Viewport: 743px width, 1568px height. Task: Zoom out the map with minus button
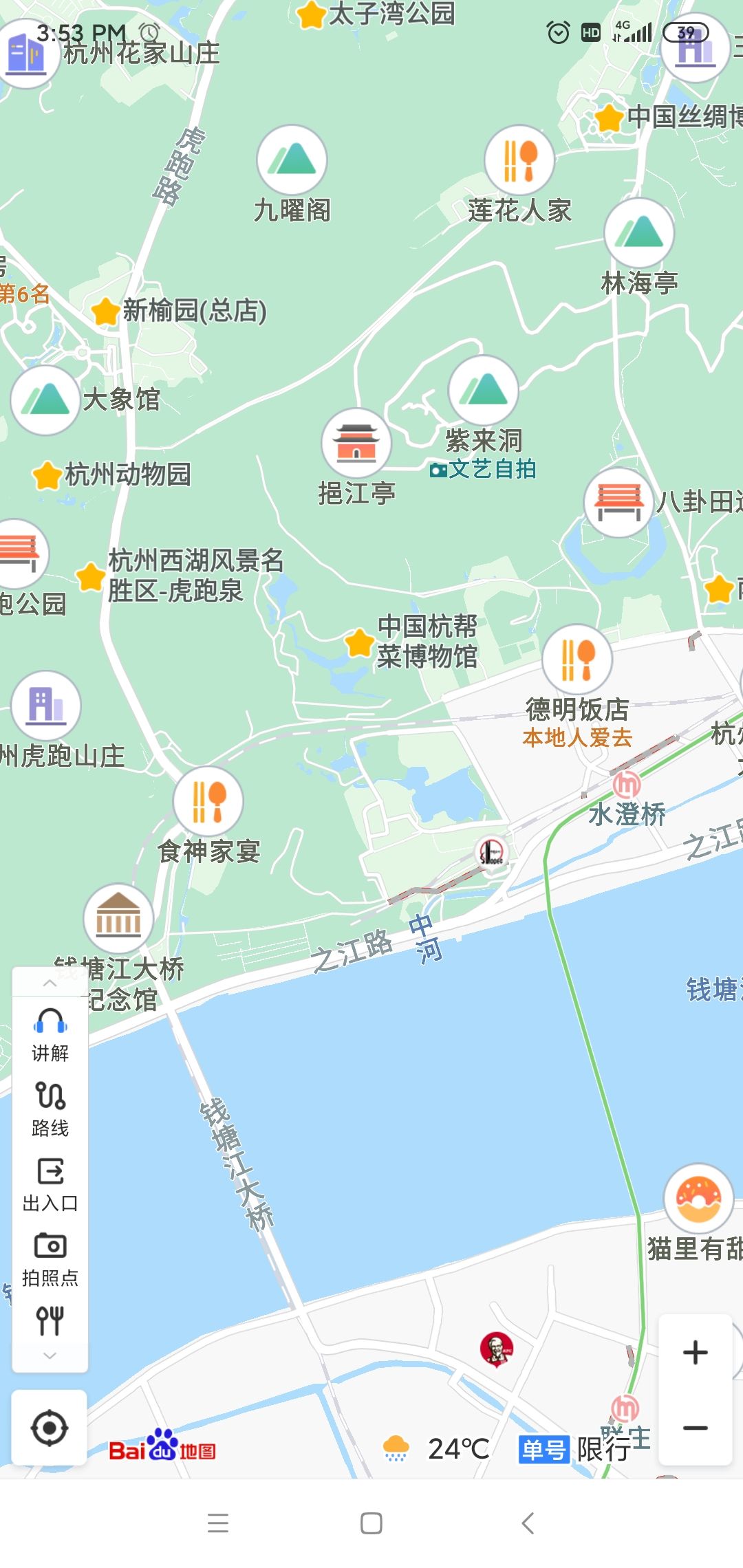point(695,1428)
